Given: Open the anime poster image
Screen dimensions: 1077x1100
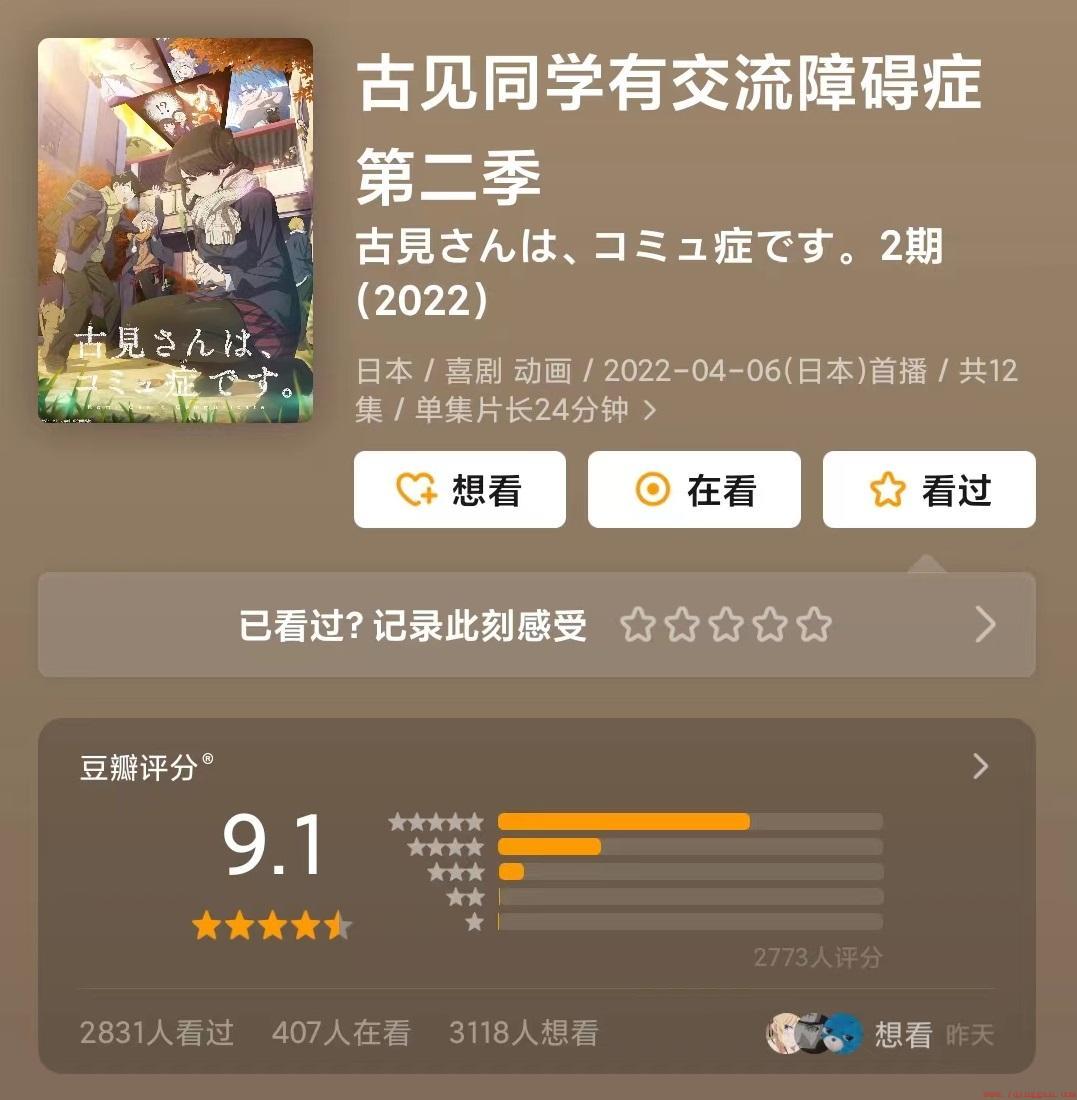Looking at the screenshot, I should pos(175,230).
